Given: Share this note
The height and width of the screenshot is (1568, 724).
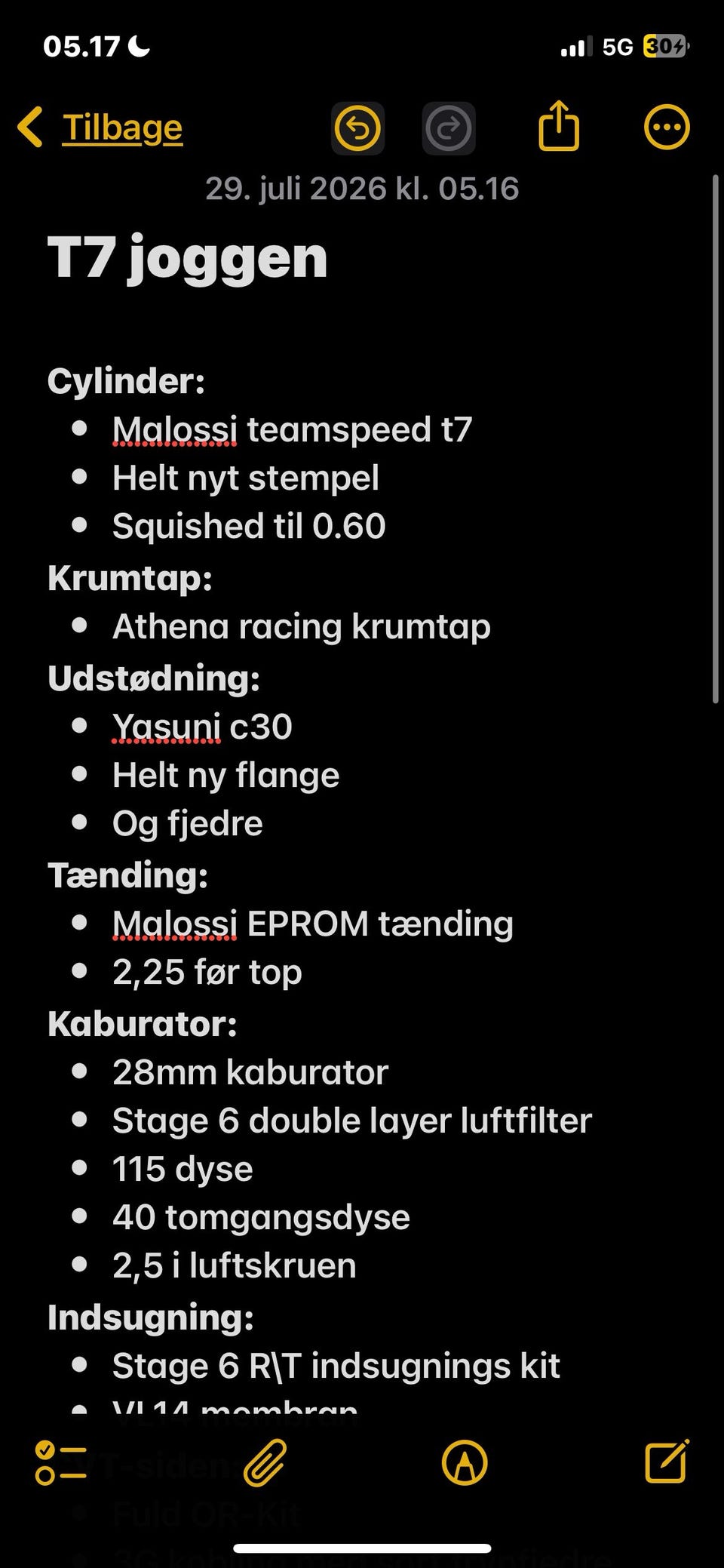Looking at the screenshot, I should tap(559, 126).
